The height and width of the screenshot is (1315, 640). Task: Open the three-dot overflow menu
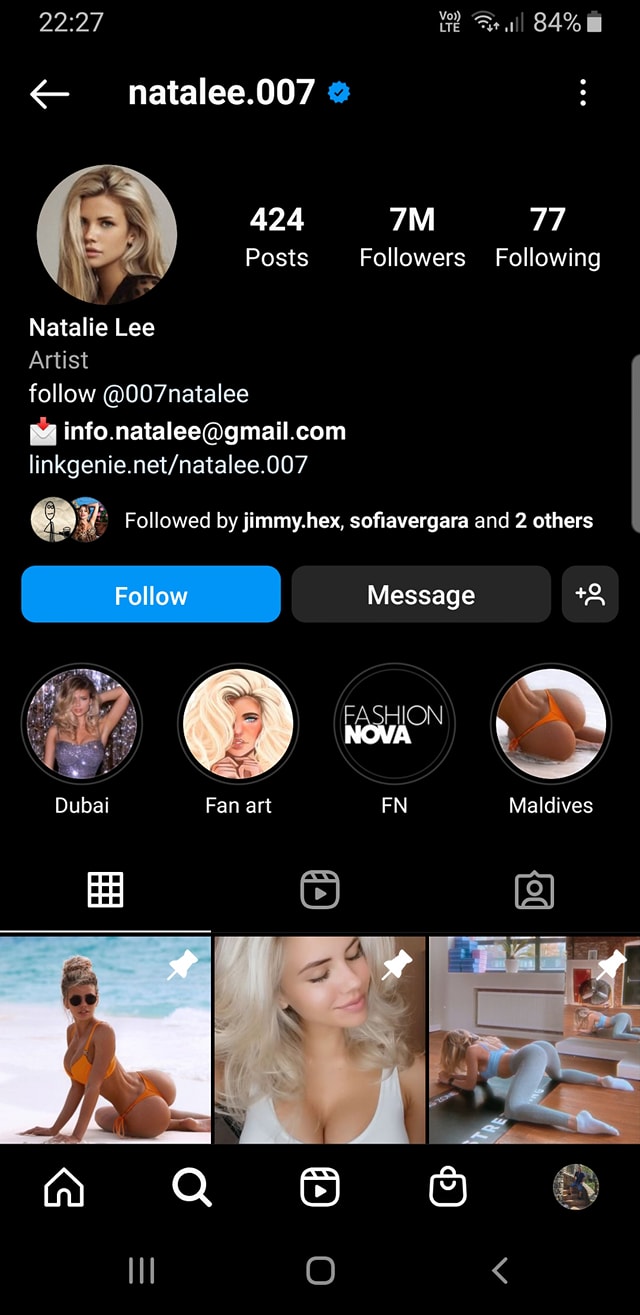coord(583,94)
